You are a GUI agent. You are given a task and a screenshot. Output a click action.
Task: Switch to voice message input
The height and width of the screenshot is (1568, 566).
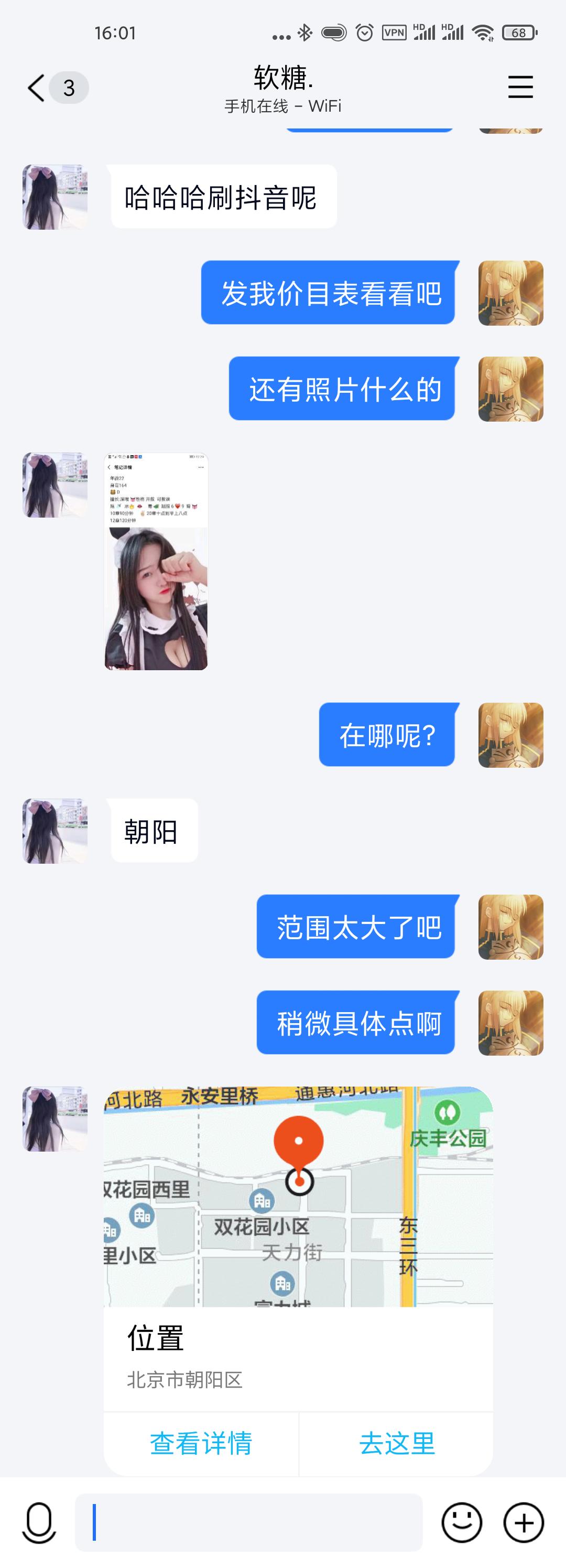[x=39, y=1522]
